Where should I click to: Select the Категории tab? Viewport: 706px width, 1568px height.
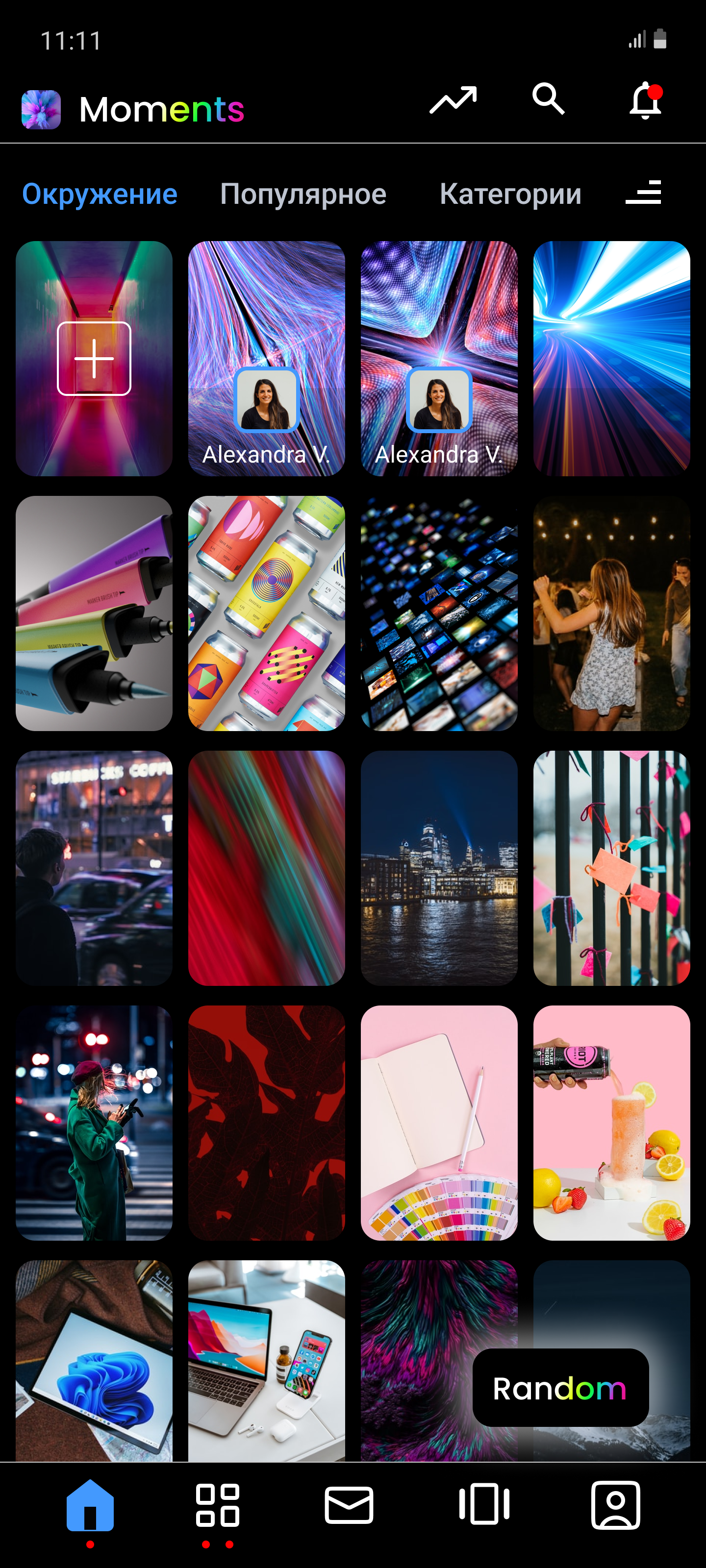510,194
